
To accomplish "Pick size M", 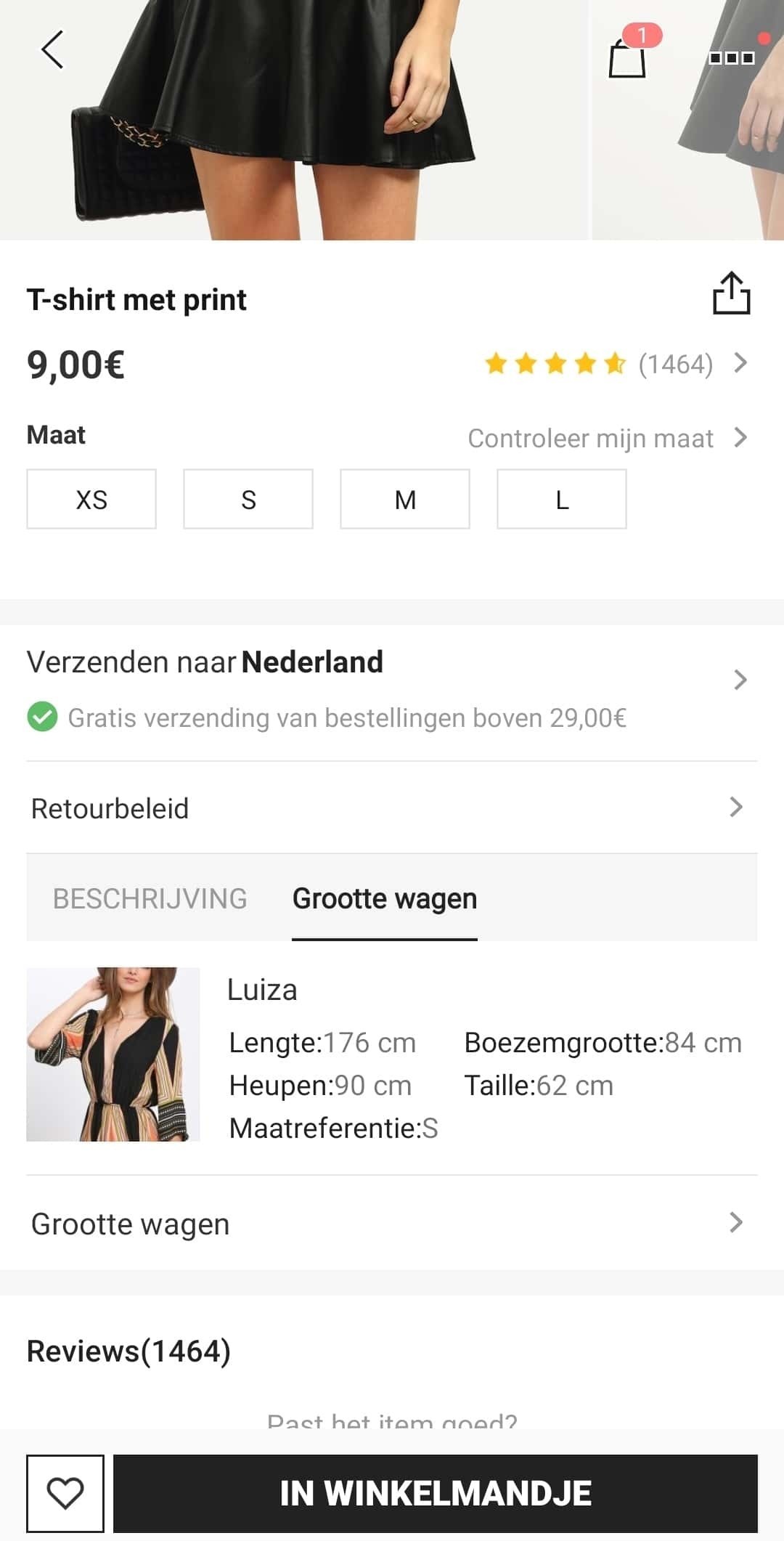I will coord(405,500).
